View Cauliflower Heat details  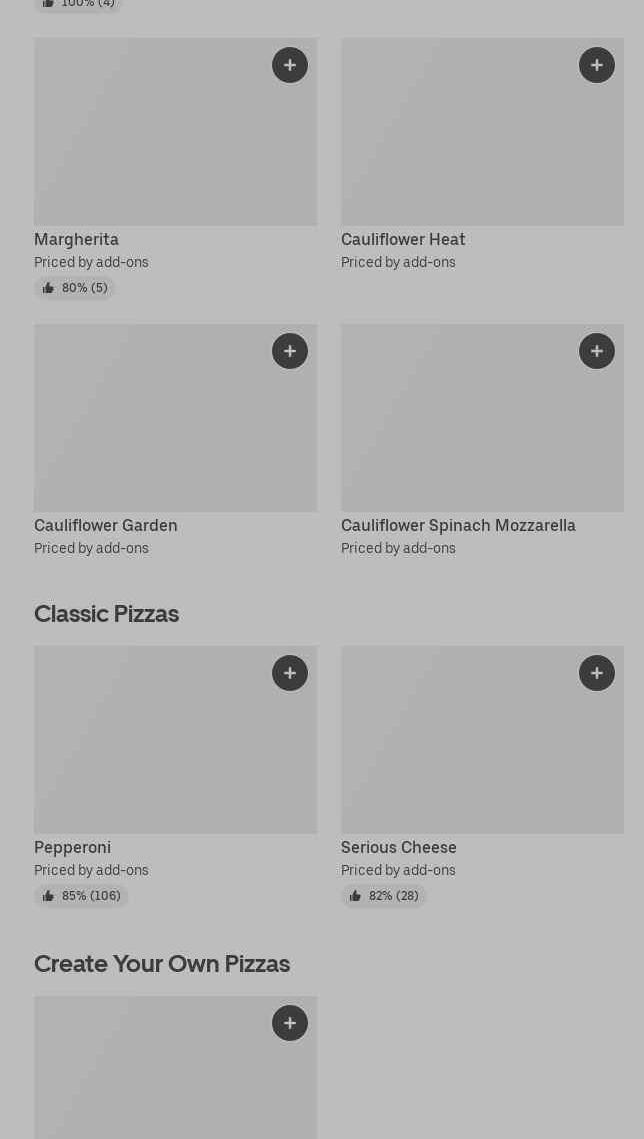click(x=402, y=239)
